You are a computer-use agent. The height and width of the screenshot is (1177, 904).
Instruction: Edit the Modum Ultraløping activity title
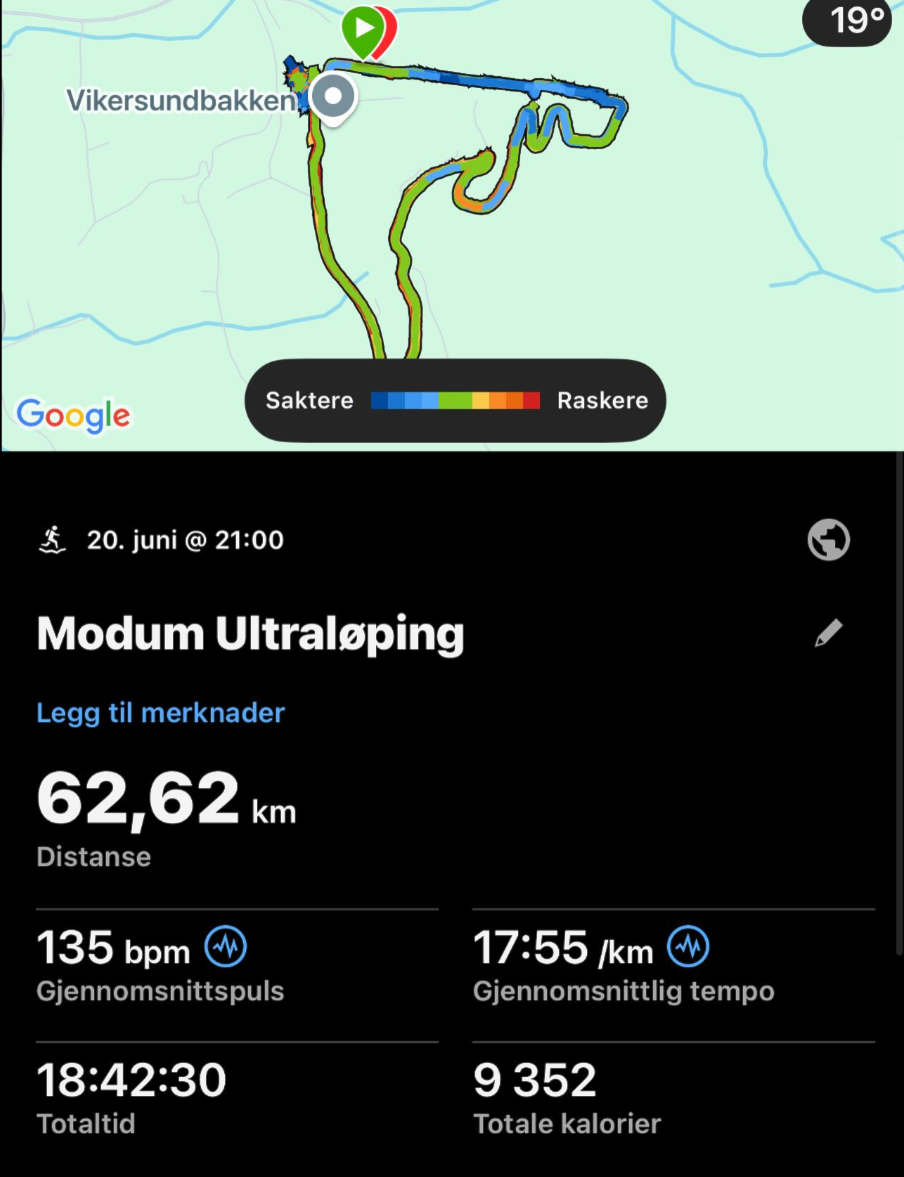(x=828, y=633)
